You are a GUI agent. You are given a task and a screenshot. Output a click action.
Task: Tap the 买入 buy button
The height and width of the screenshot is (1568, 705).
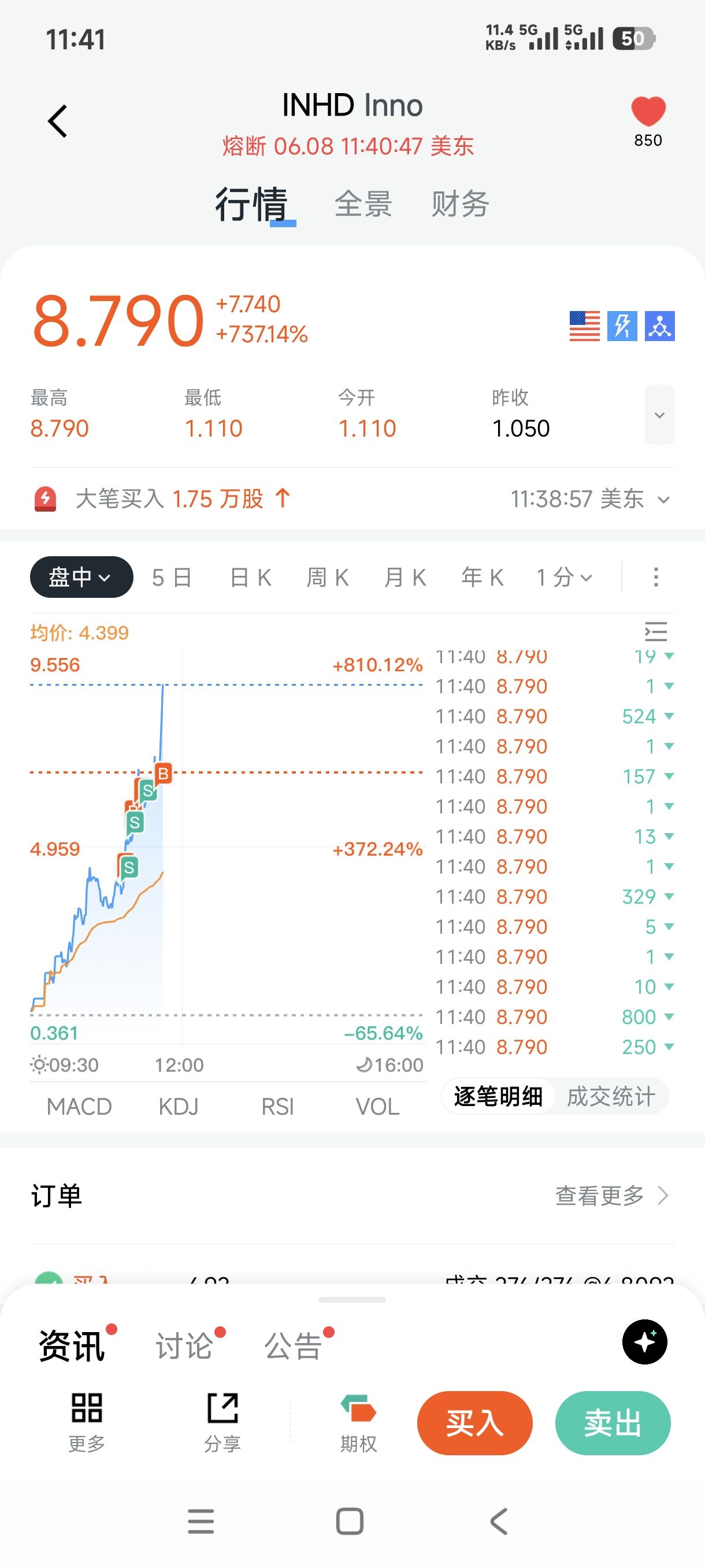474,1423
